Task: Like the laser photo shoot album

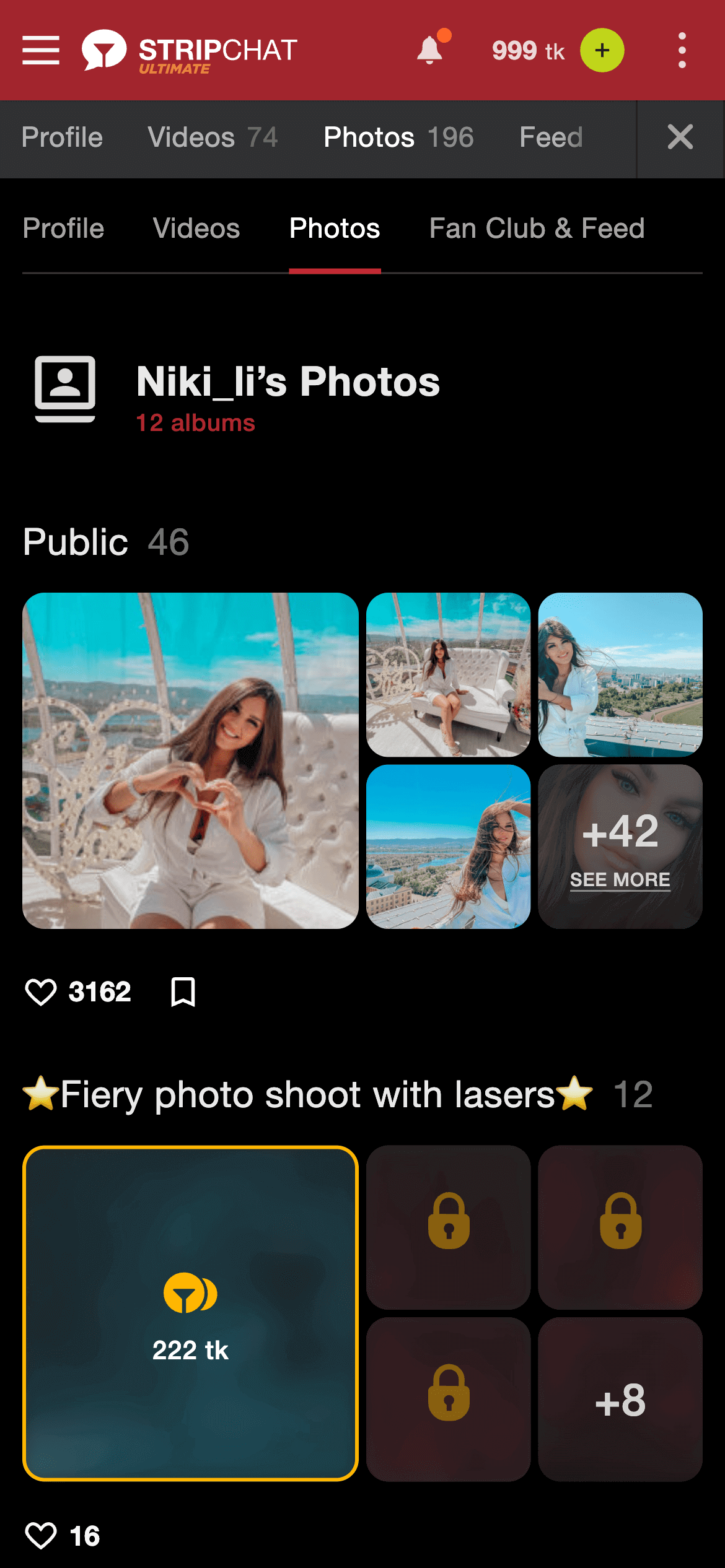Action: [x=41, y=1536]
